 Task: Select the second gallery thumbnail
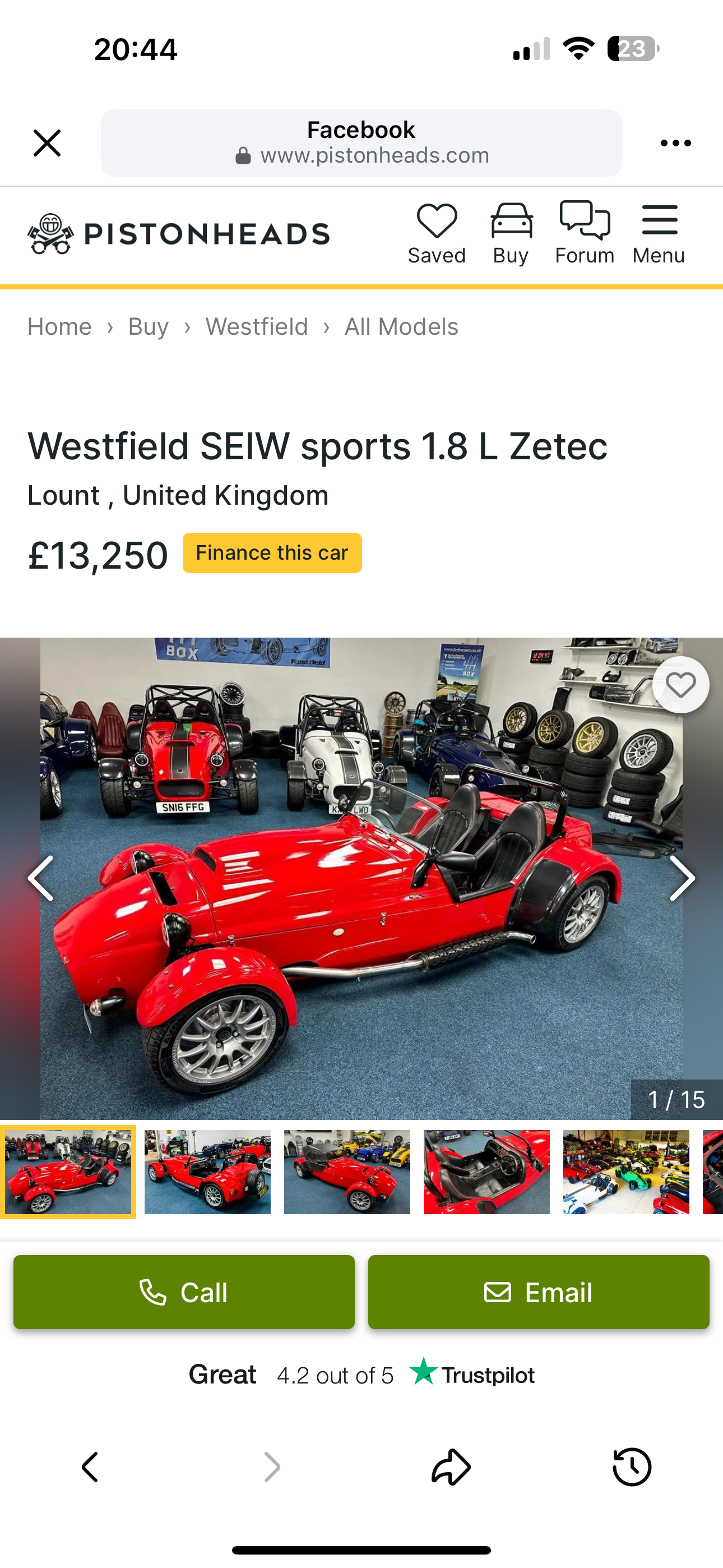point(207,1172)
